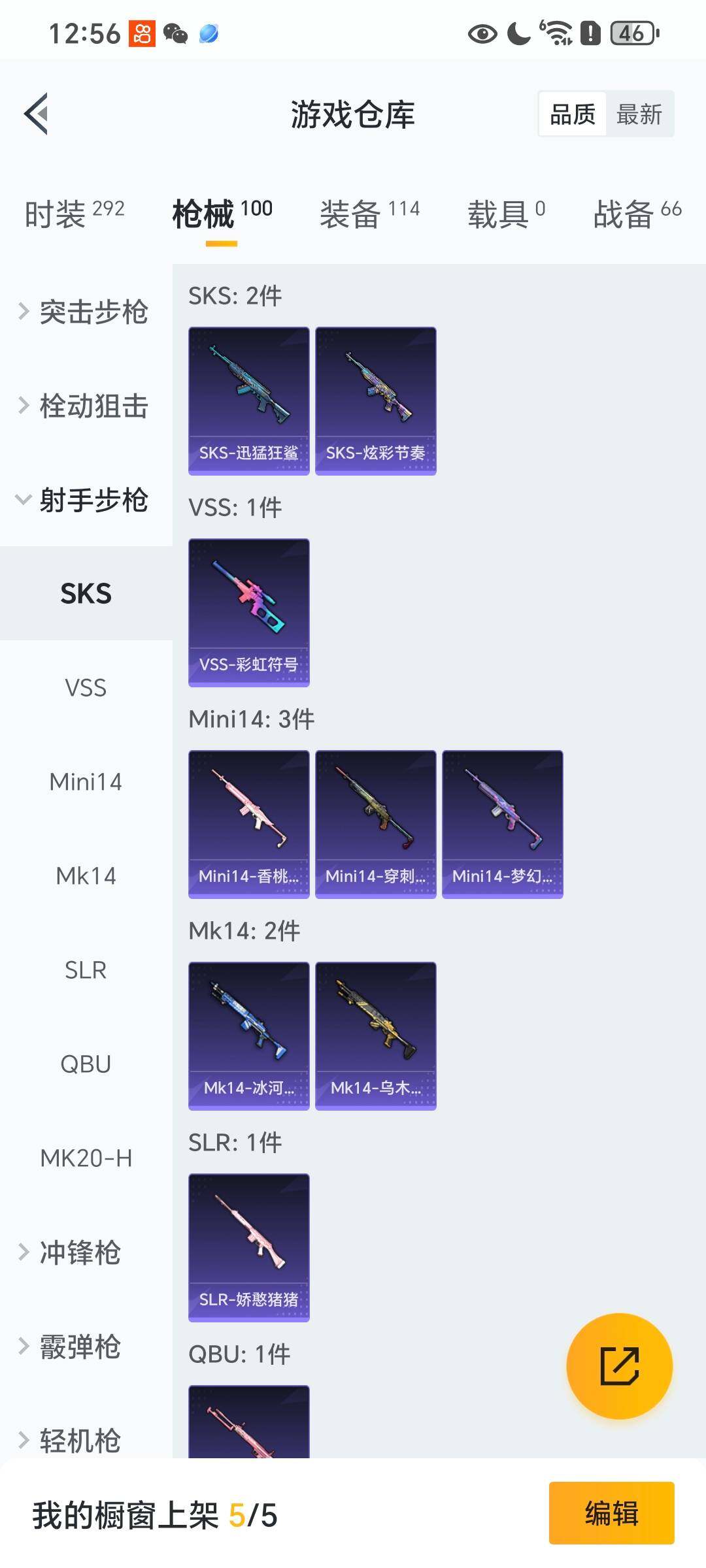Switch to the 装备 tab

click(x=369, y=214)
